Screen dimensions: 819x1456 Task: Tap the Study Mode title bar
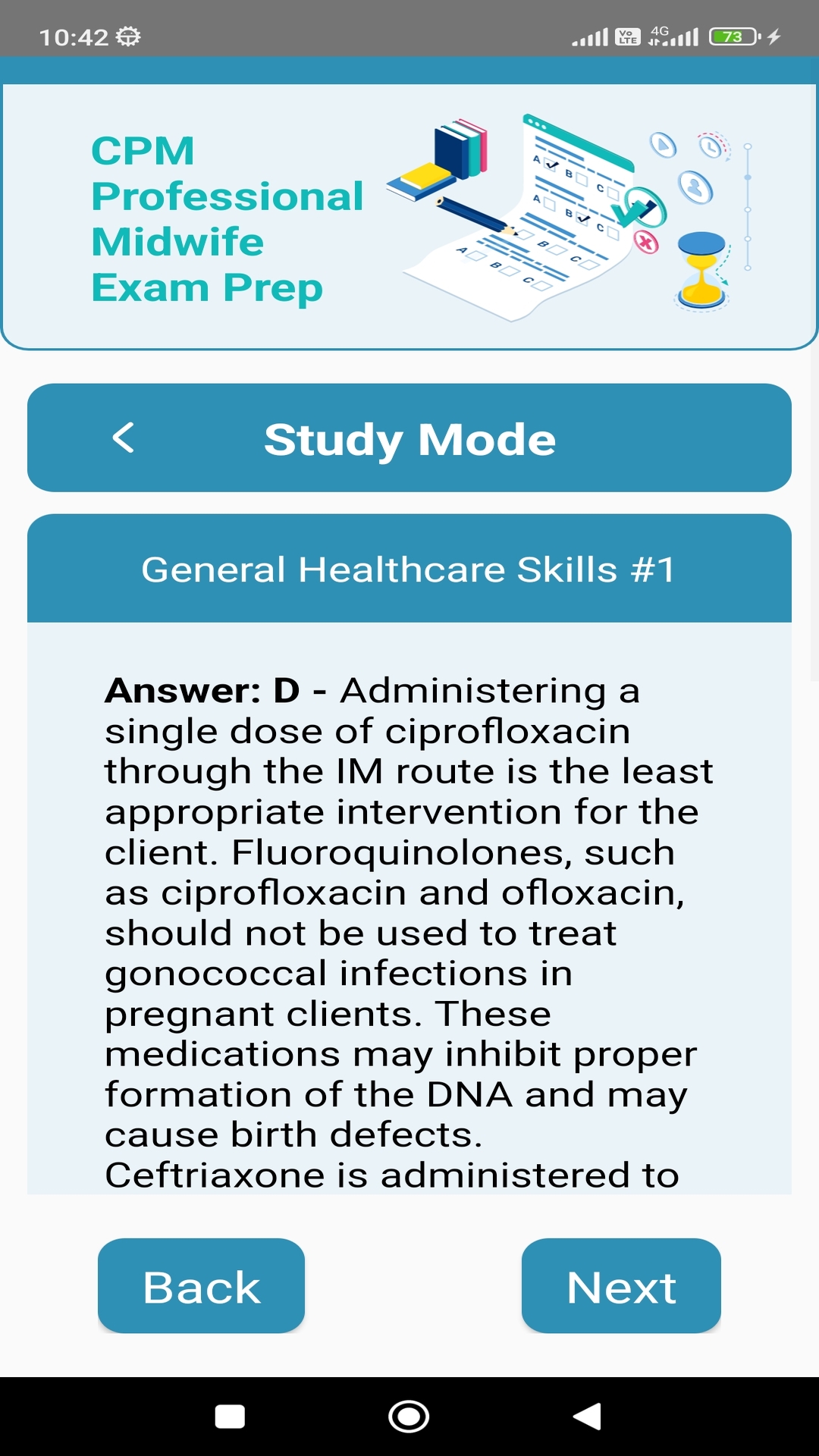tap(409, 438)
